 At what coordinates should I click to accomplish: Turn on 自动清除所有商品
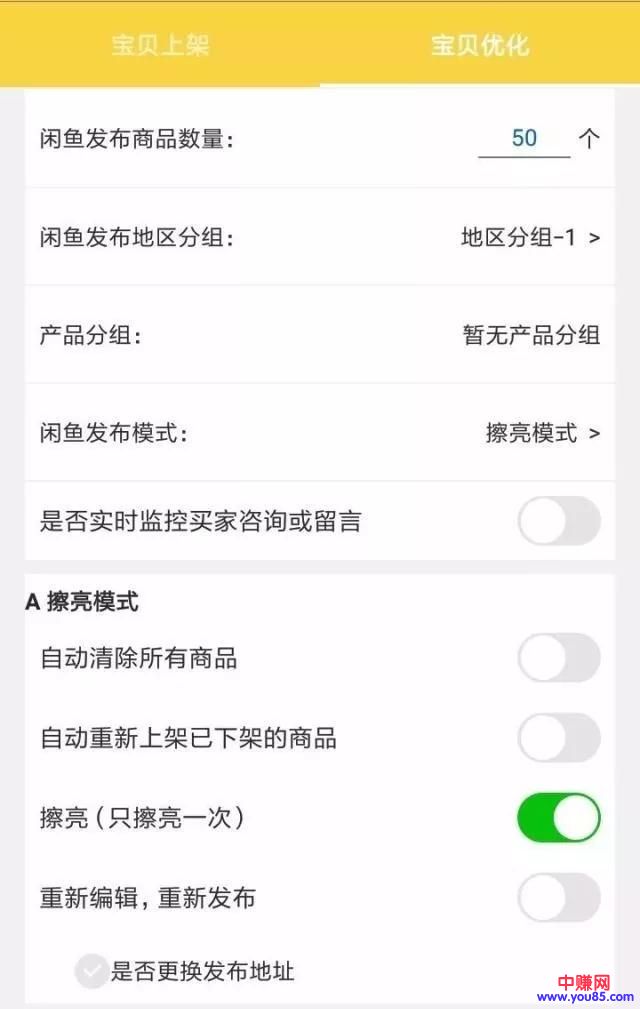[558, 658]
